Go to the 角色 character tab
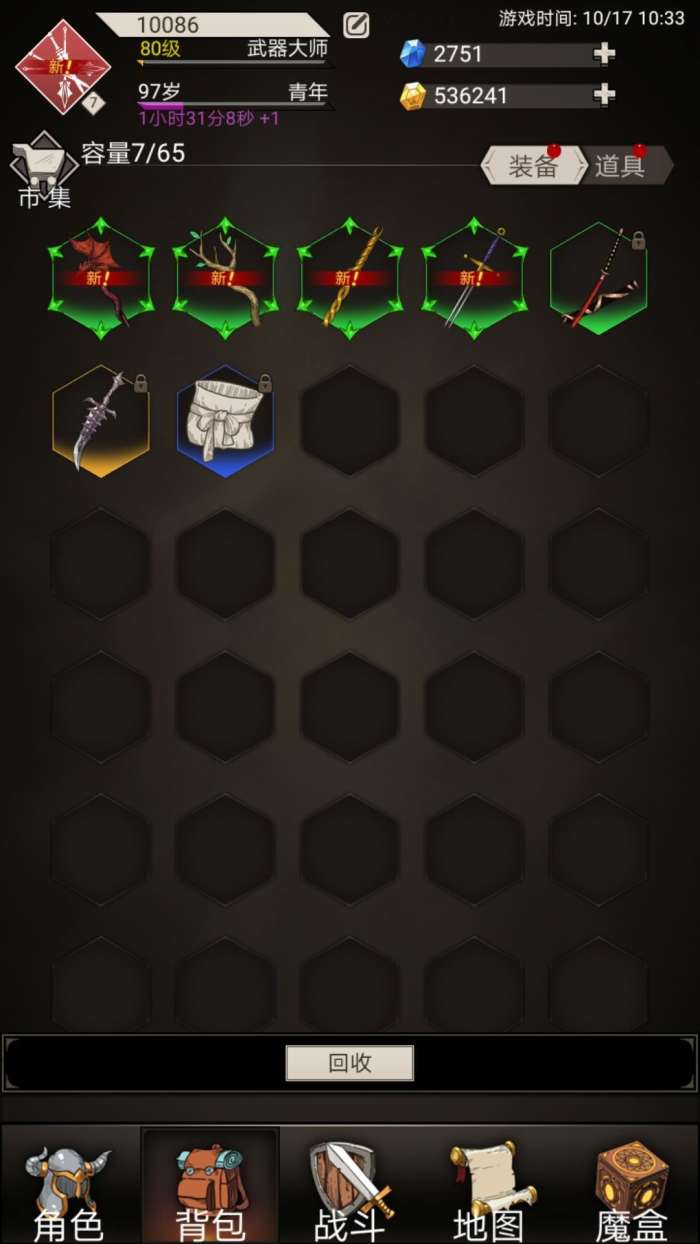Screen dimensions: 700x1244 click(69, 1192)
